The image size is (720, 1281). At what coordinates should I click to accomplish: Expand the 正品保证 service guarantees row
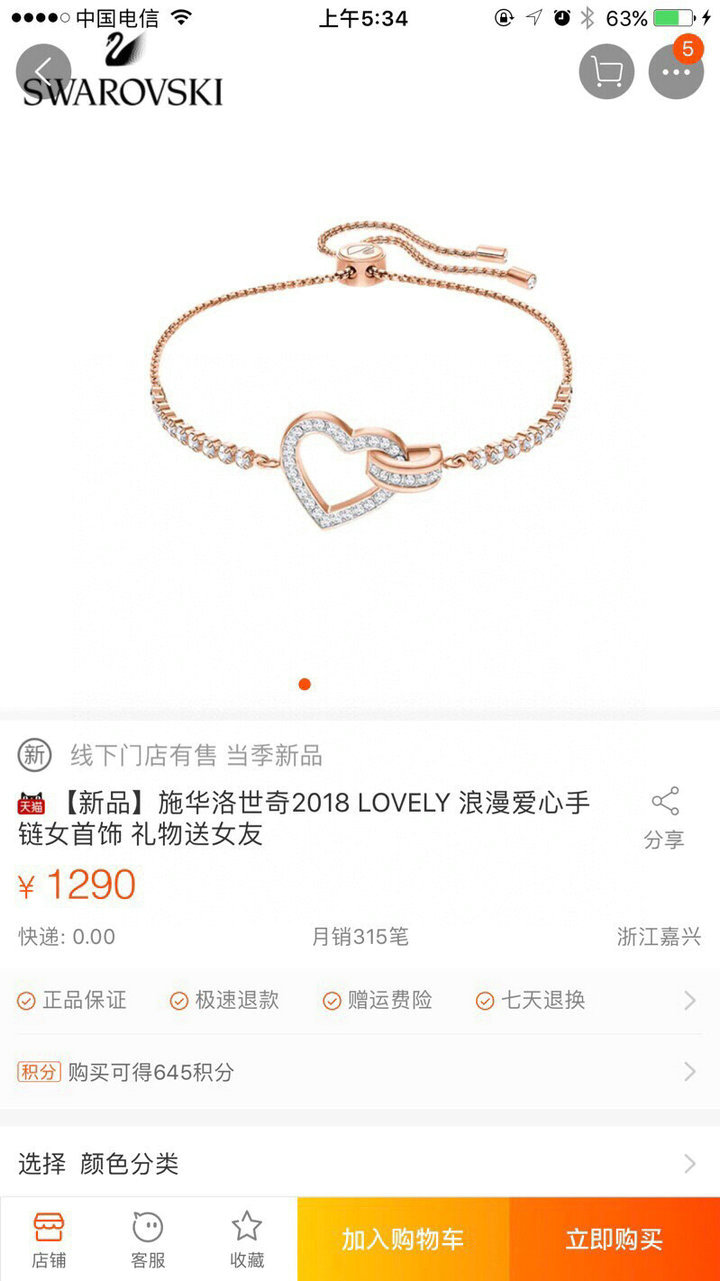360,1000
